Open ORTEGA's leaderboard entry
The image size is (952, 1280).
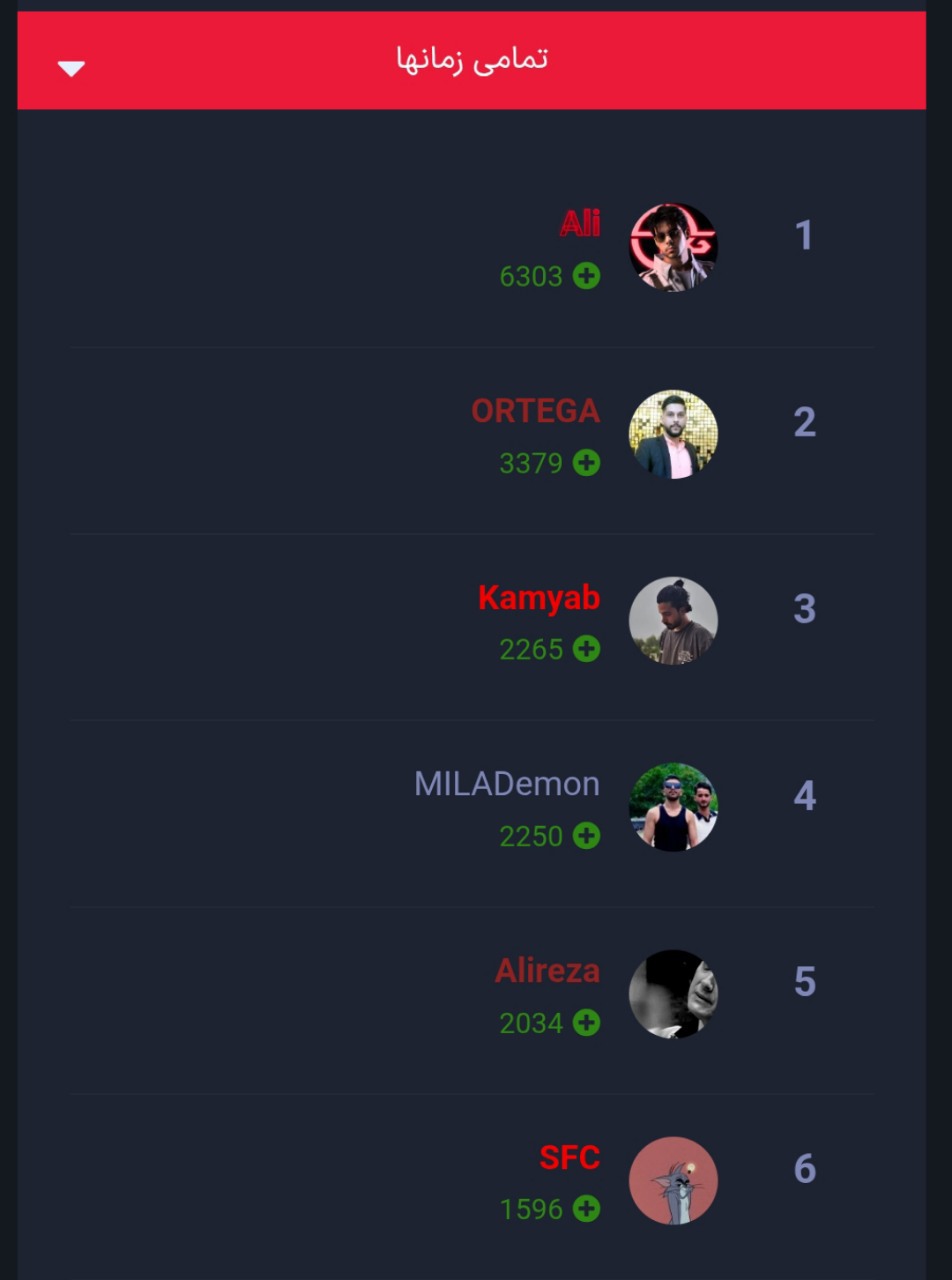pyautogui.click(x=536, y=412)
